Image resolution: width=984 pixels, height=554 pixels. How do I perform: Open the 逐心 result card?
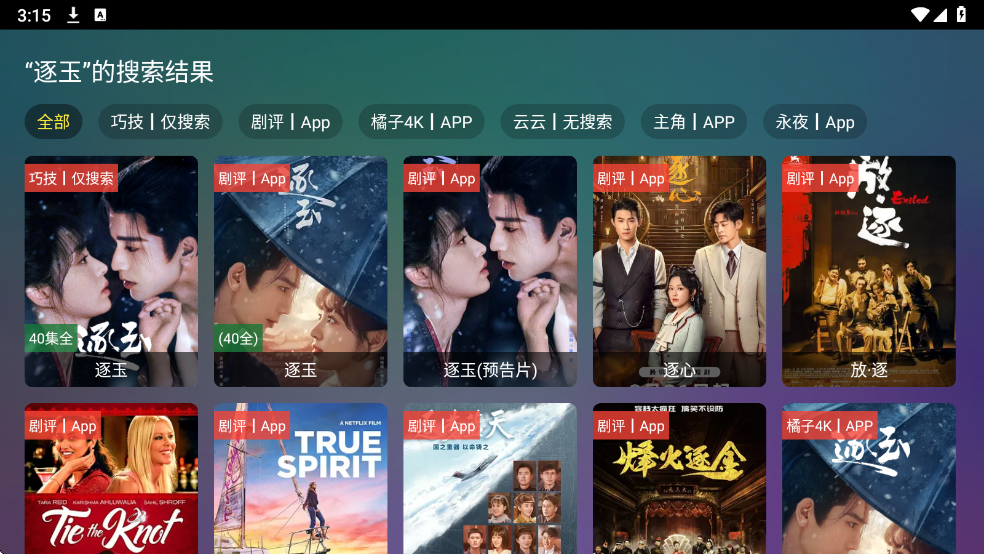point(679,271)
